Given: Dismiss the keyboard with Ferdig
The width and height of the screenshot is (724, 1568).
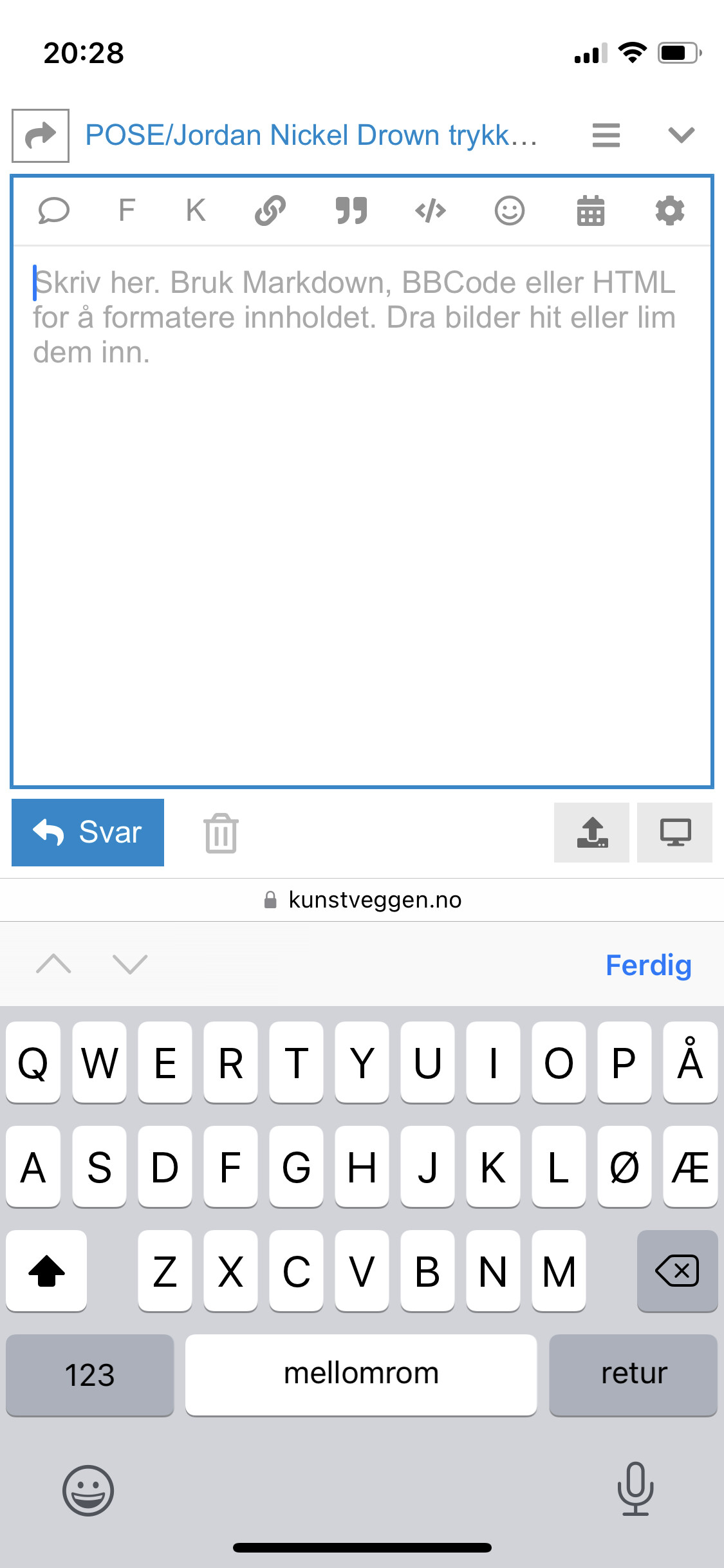Looking at the screenshot, I should pyautogui.click(x=649, y=965).
